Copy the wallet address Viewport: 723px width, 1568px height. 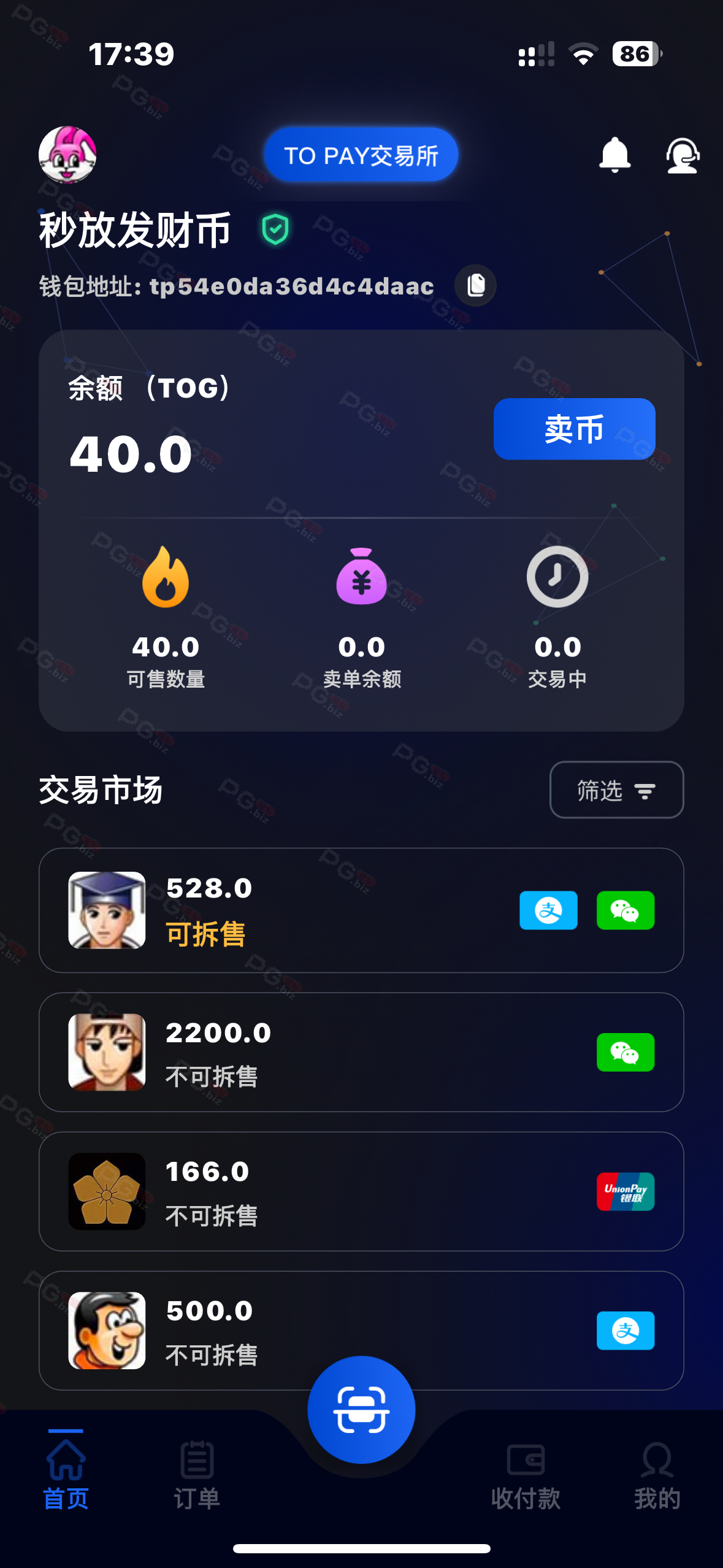[x=475, y=285]
